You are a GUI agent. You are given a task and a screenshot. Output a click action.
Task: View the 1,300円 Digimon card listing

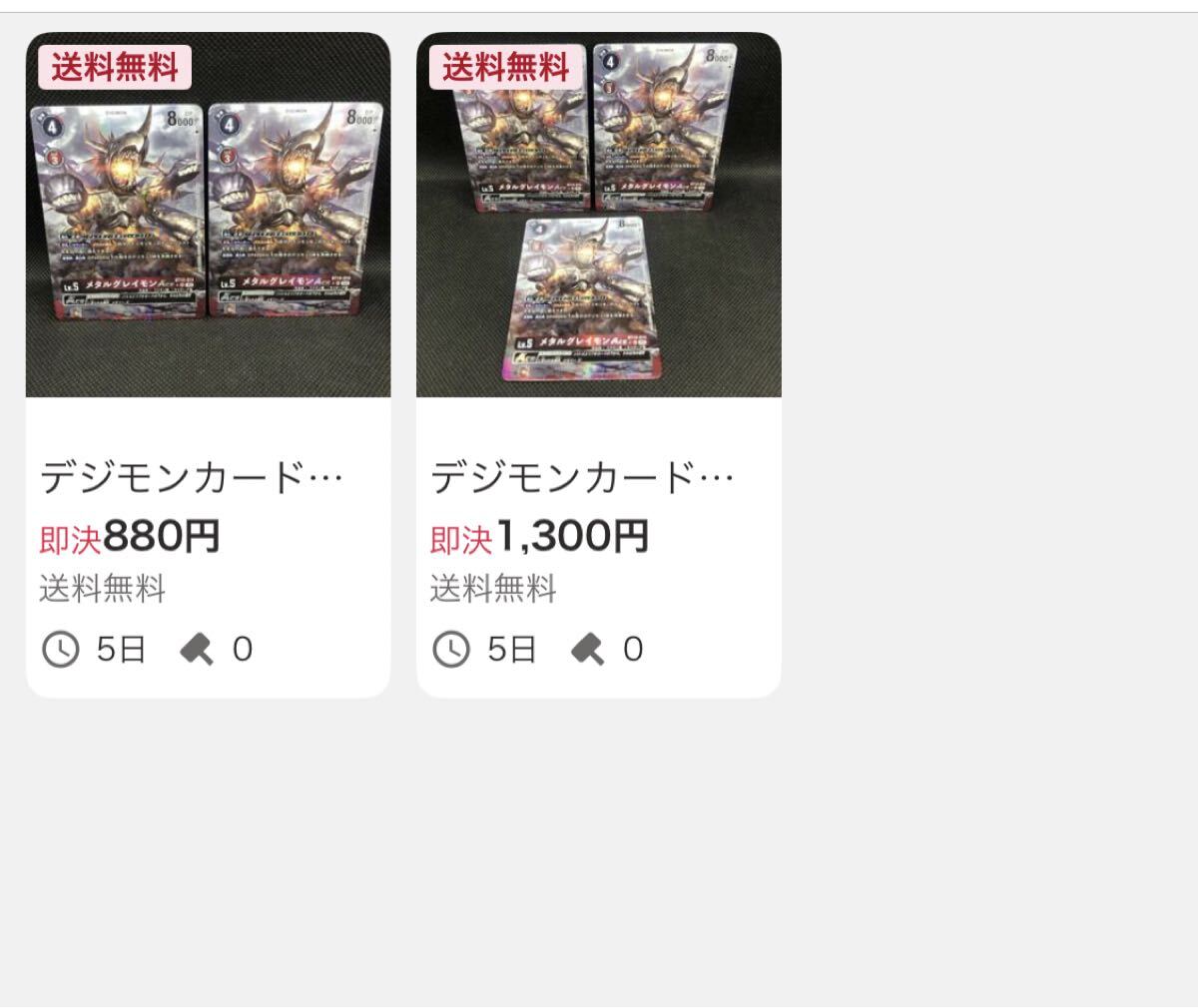[598, 216]
